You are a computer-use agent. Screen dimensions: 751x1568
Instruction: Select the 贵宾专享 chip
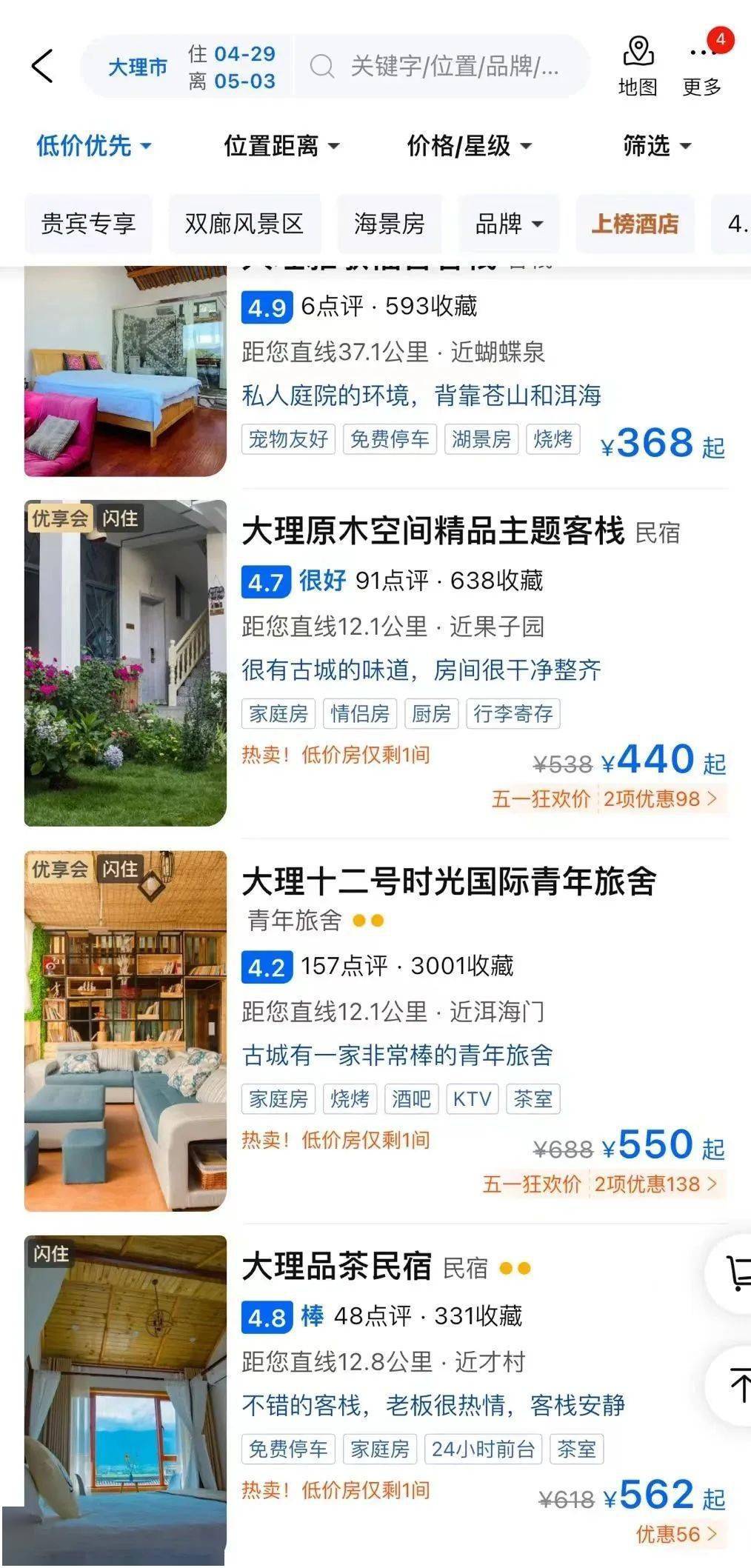coord(88,224)
